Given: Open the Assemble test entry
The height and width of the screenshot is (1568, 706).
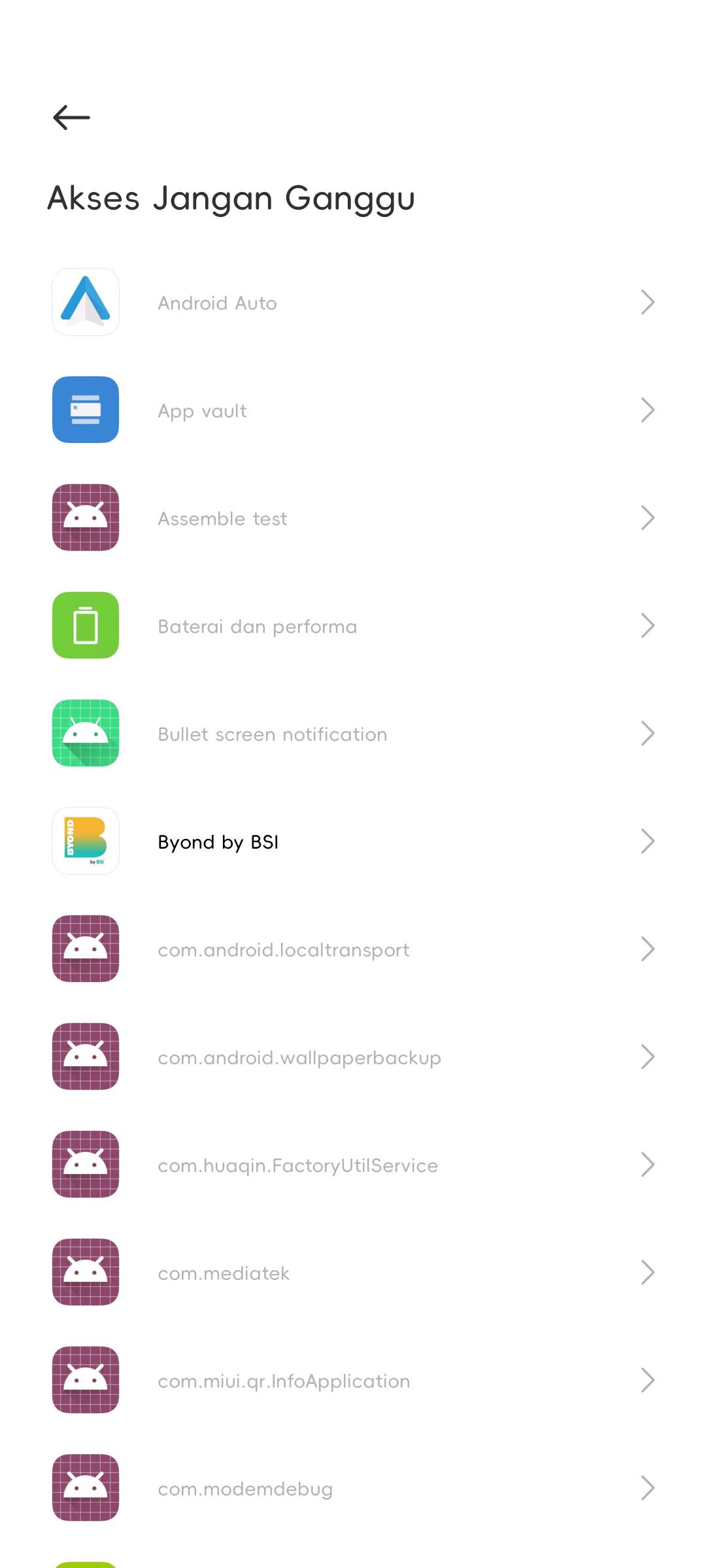Looking at the screenshot, I should (x=353, y=518).
